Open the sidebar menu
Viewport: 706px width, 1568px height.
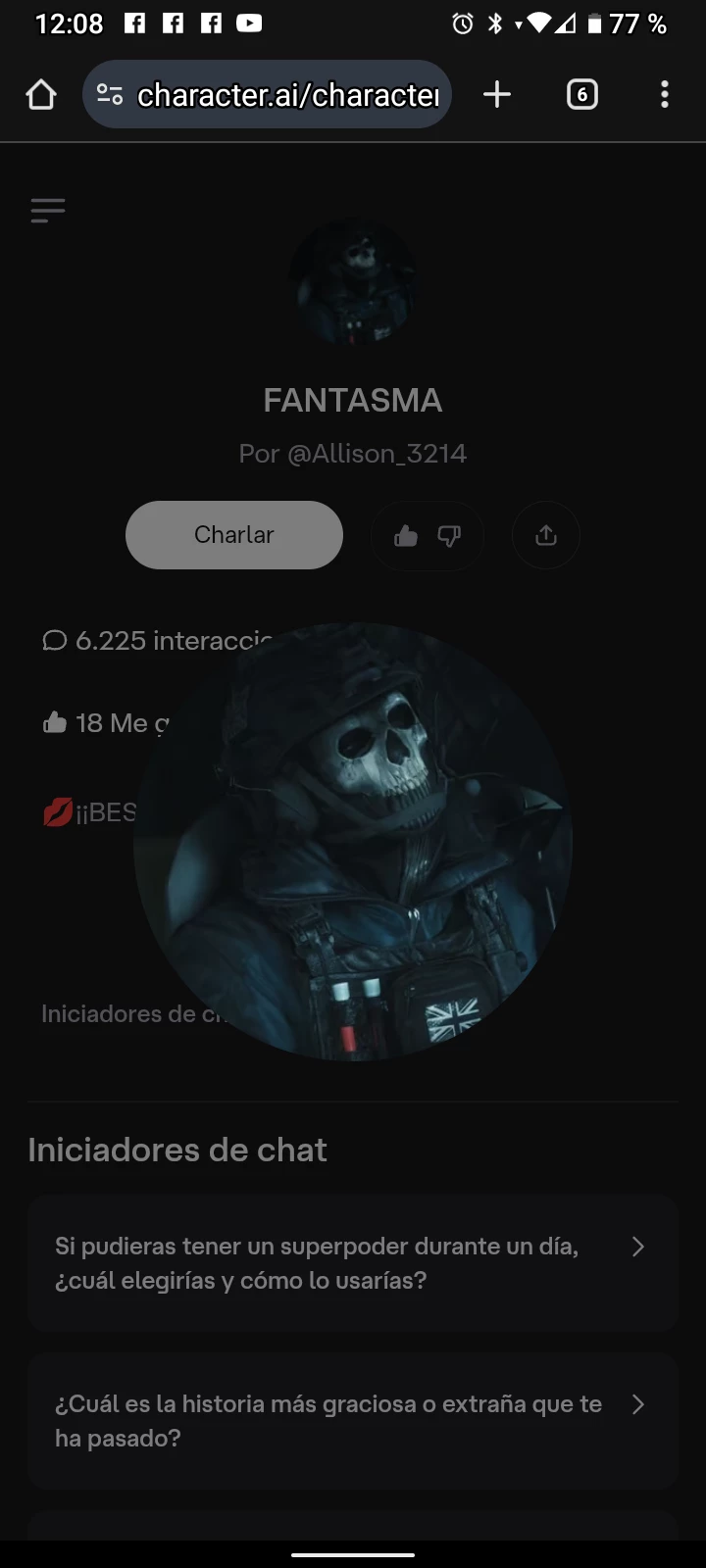click(47, 211)
